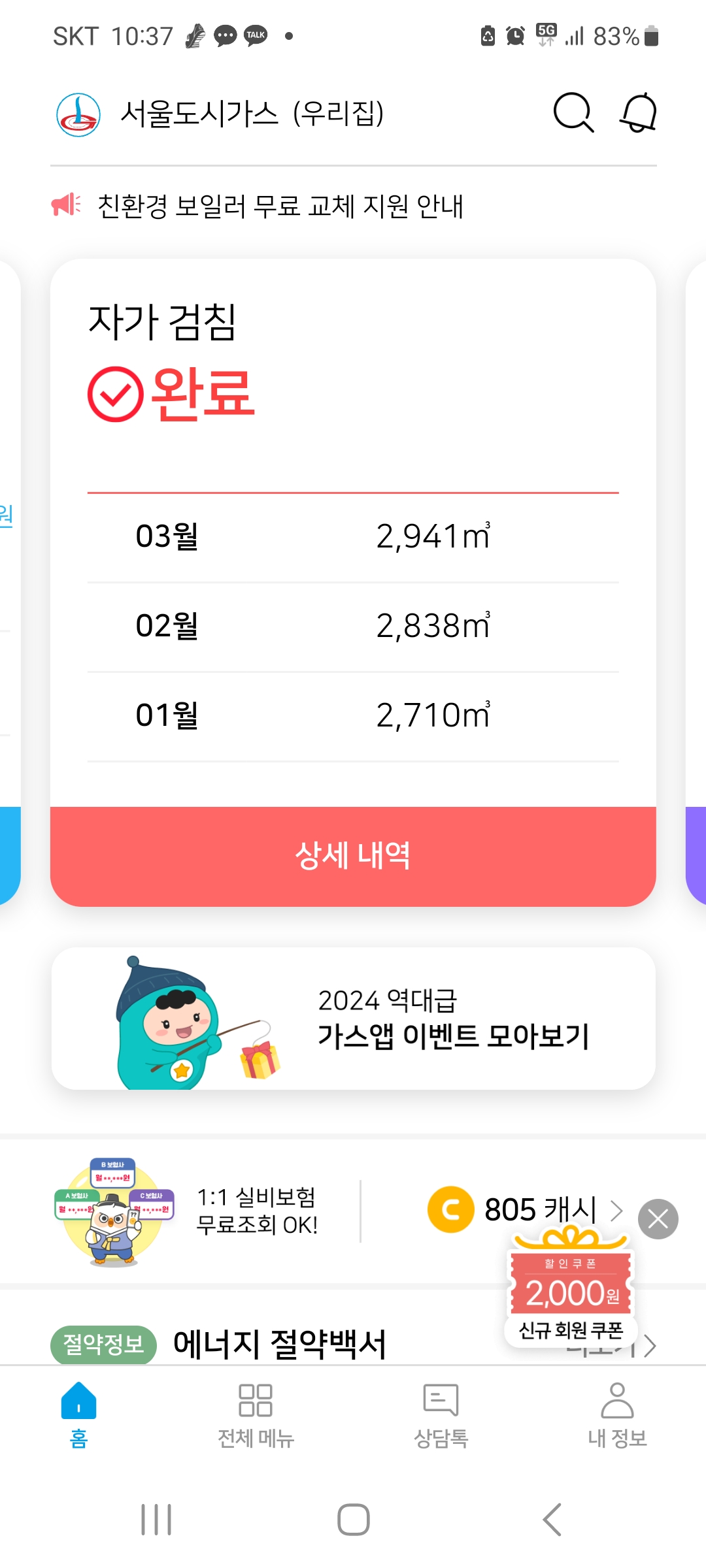The height and width of the screenshot is (1568, 706).
Task: Open the 가스앱 이벤트 모아보기 banner
Action: pos(353,1019)
